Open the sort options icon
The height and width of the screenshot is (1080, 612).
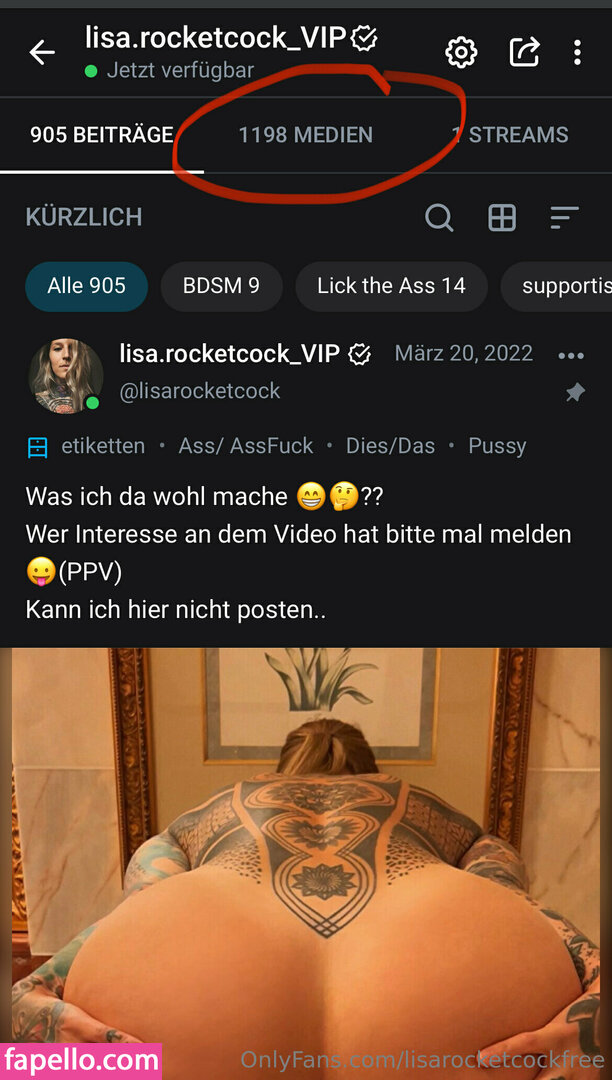[x=564, y=217]
